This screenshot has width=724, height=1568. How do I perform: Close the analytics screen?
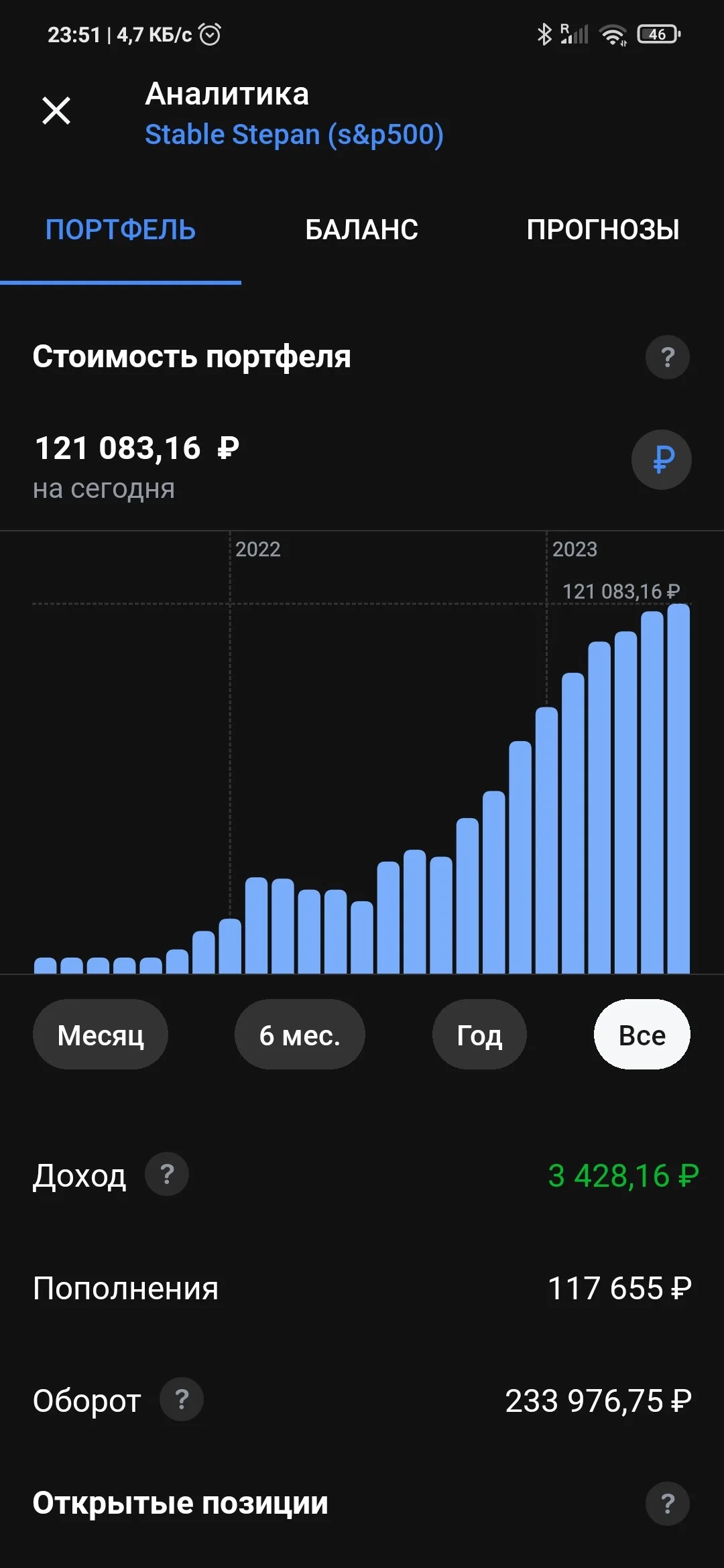[x=56, y=111]
